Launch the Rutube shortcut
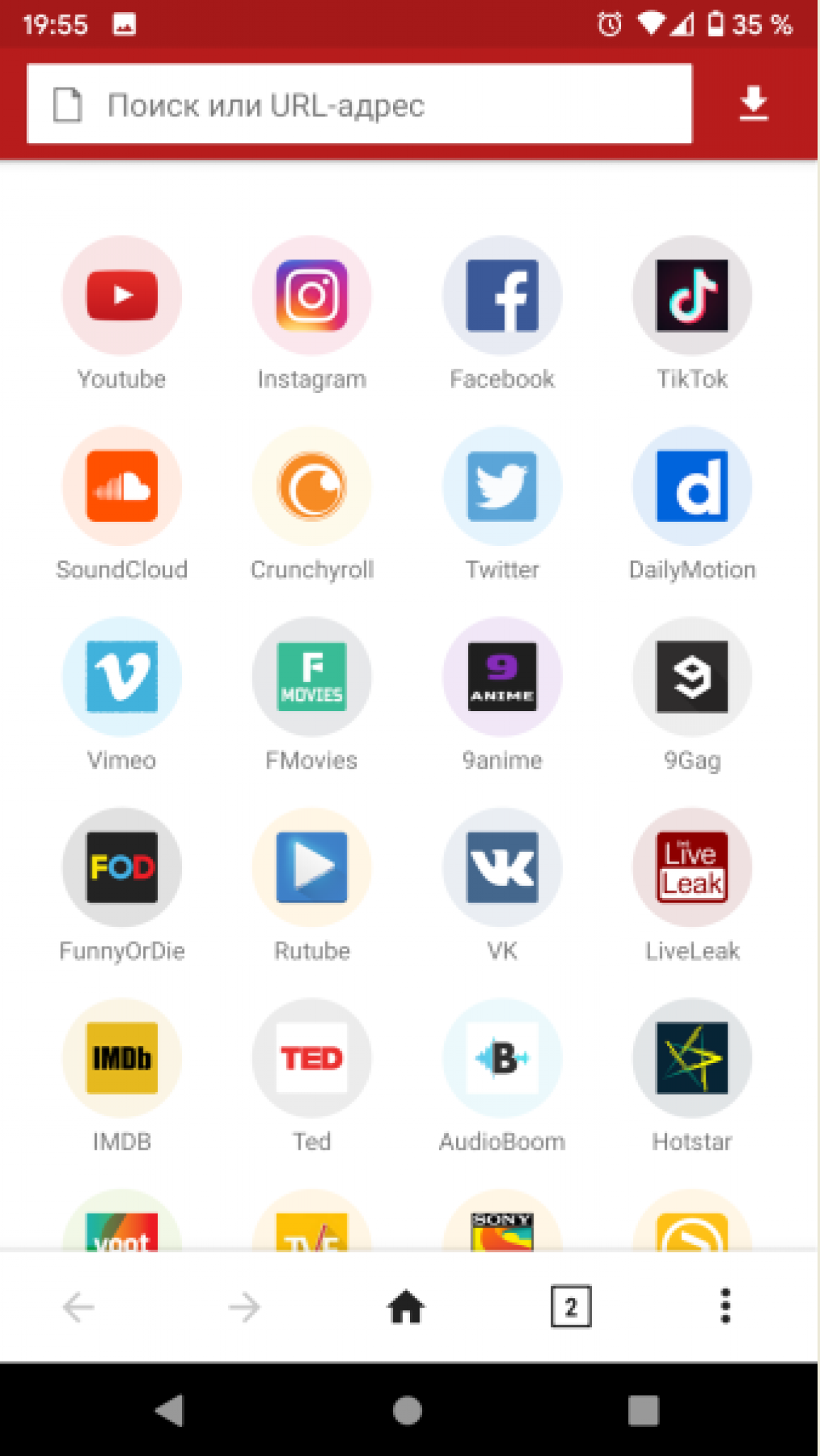The width and height of the screenshot is (820, 1456). [312, 867]
